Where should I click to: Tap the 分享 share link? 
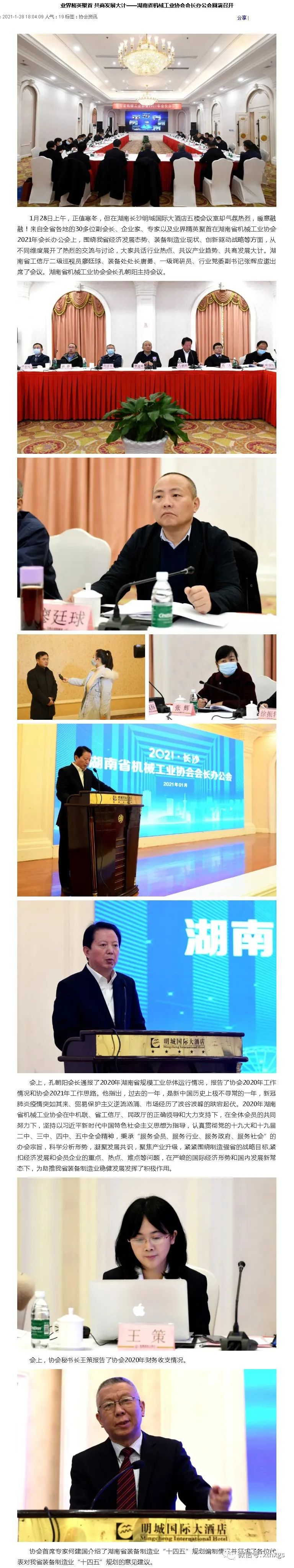tap(242, 18)
